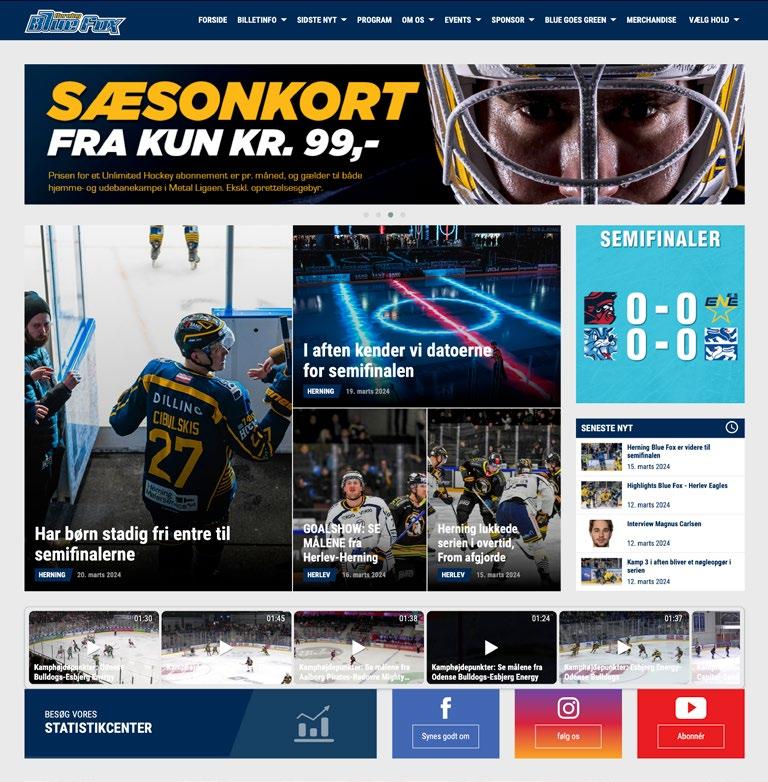
Task: Tap the YouTube Abonnér button
Action: [x=690, y=737]
